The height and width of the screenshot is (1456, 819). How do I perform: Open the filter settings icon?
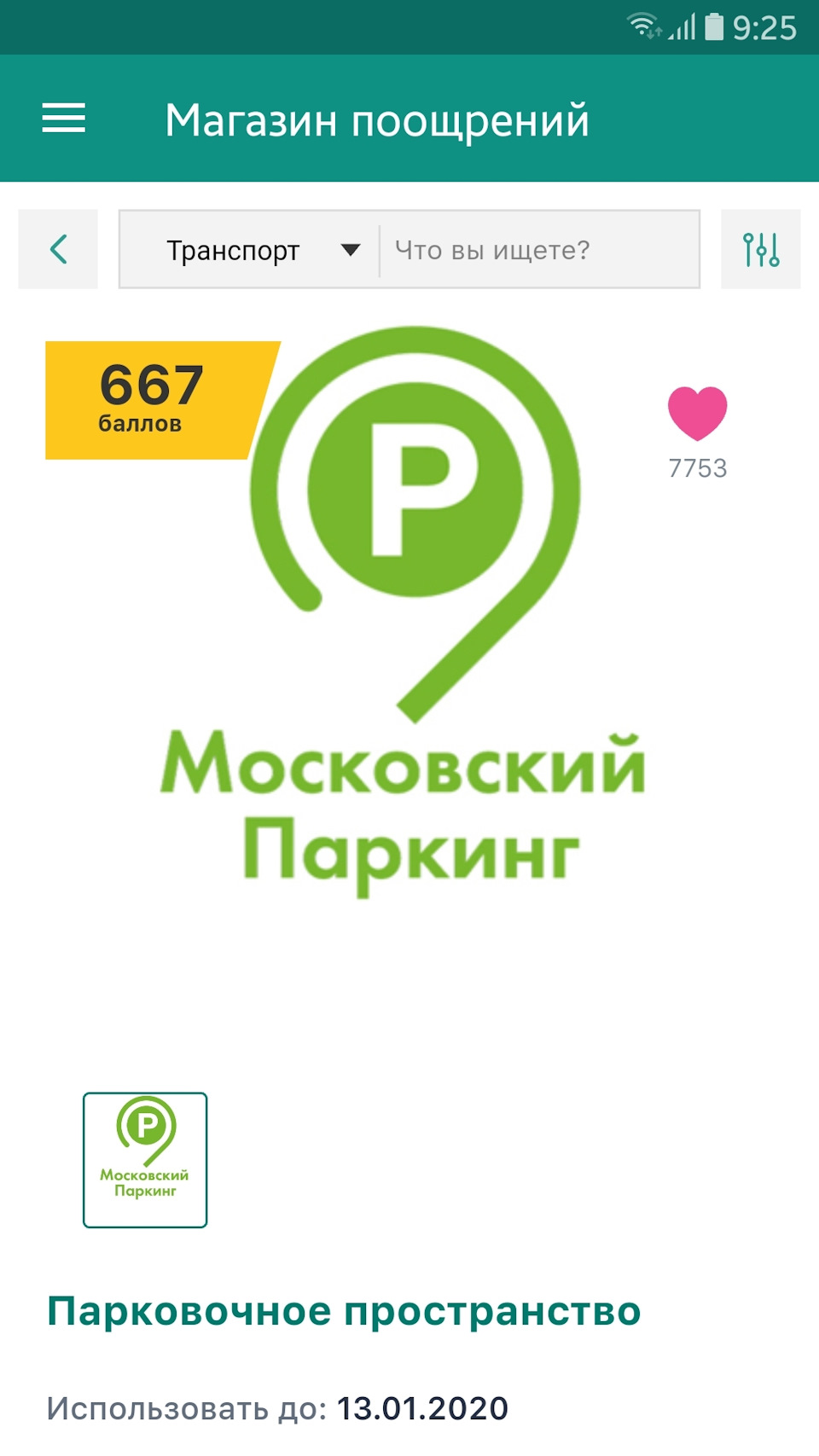tap(760, 249)
